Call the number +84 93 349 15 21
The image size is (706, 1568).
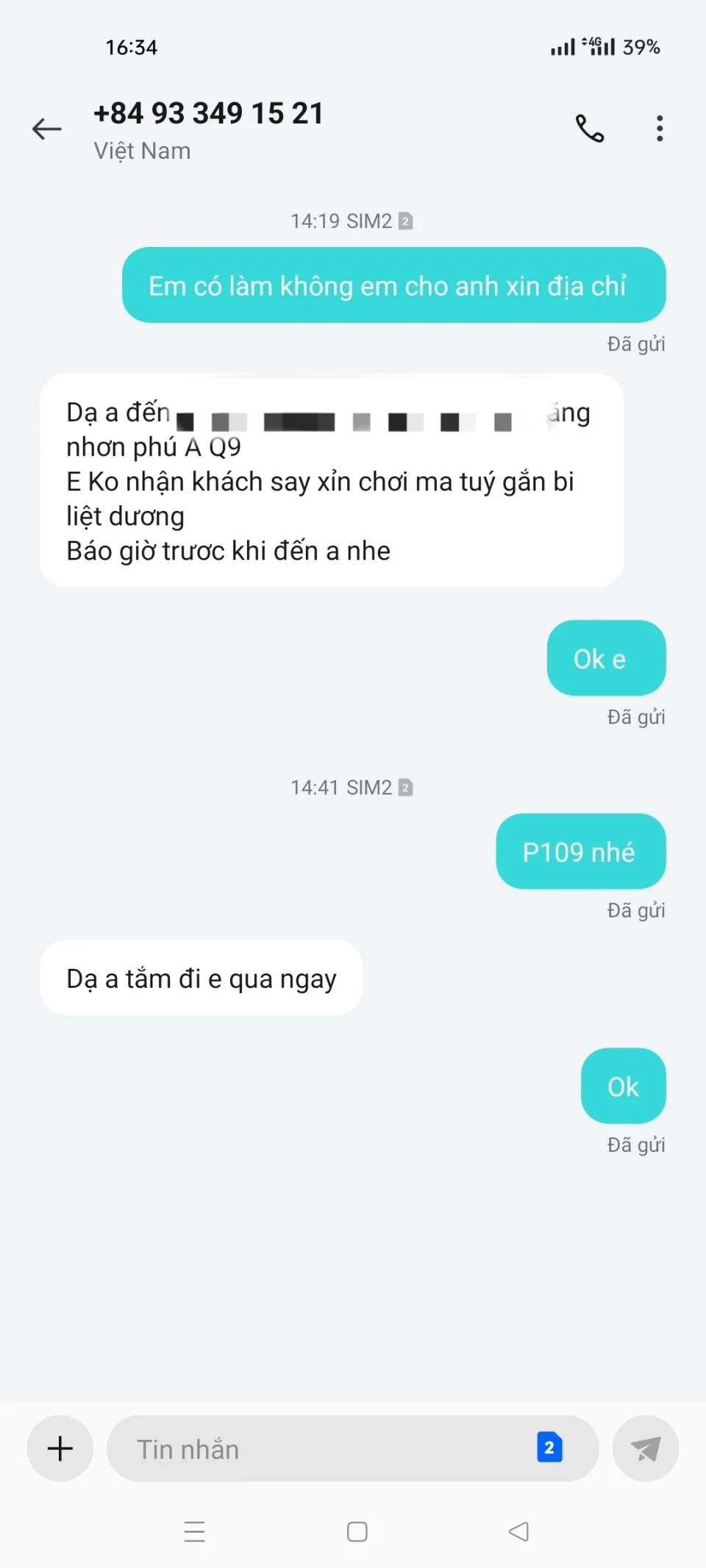pos(589,129)
